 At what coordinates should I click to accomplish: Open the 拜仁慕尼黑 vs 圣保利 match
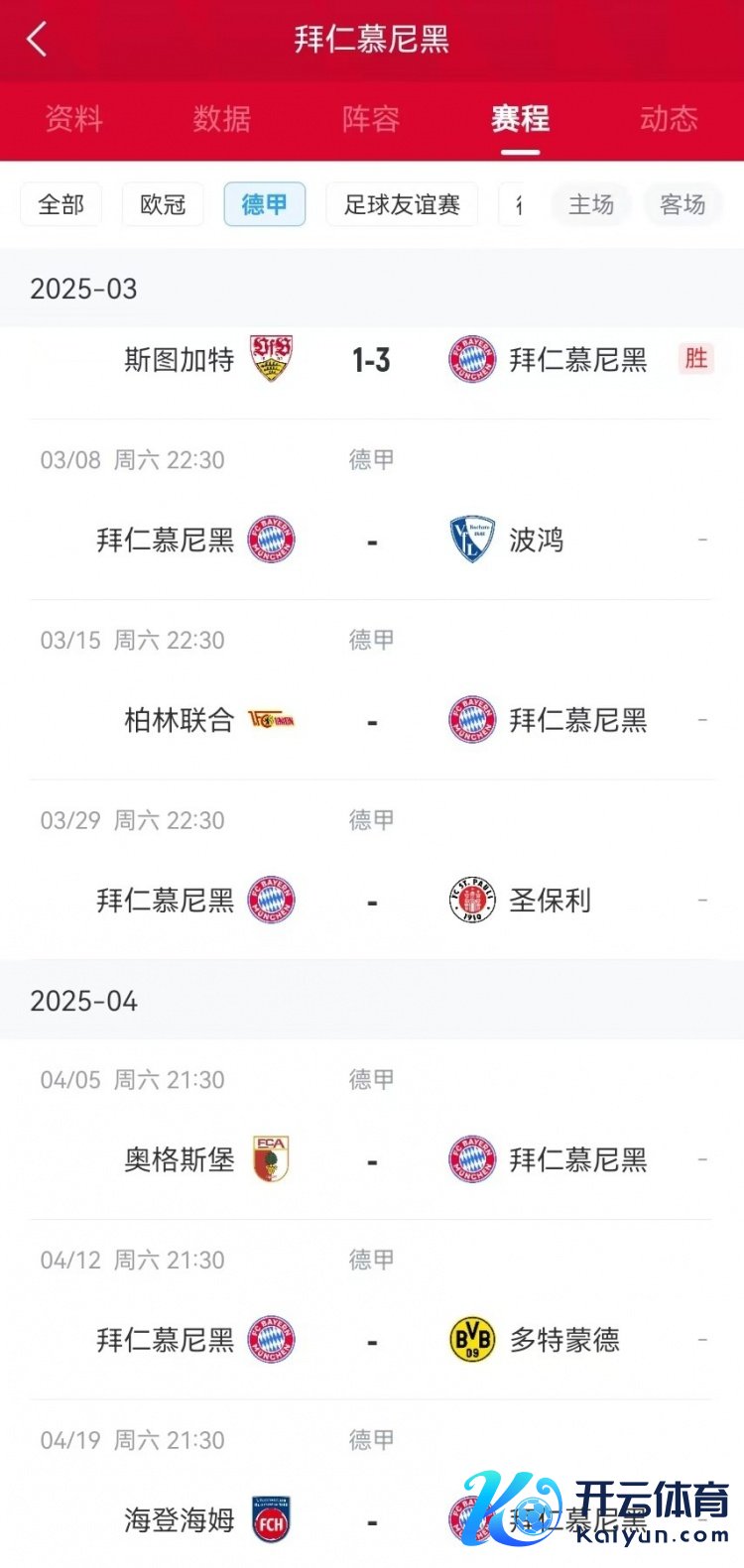pos(372,901)
